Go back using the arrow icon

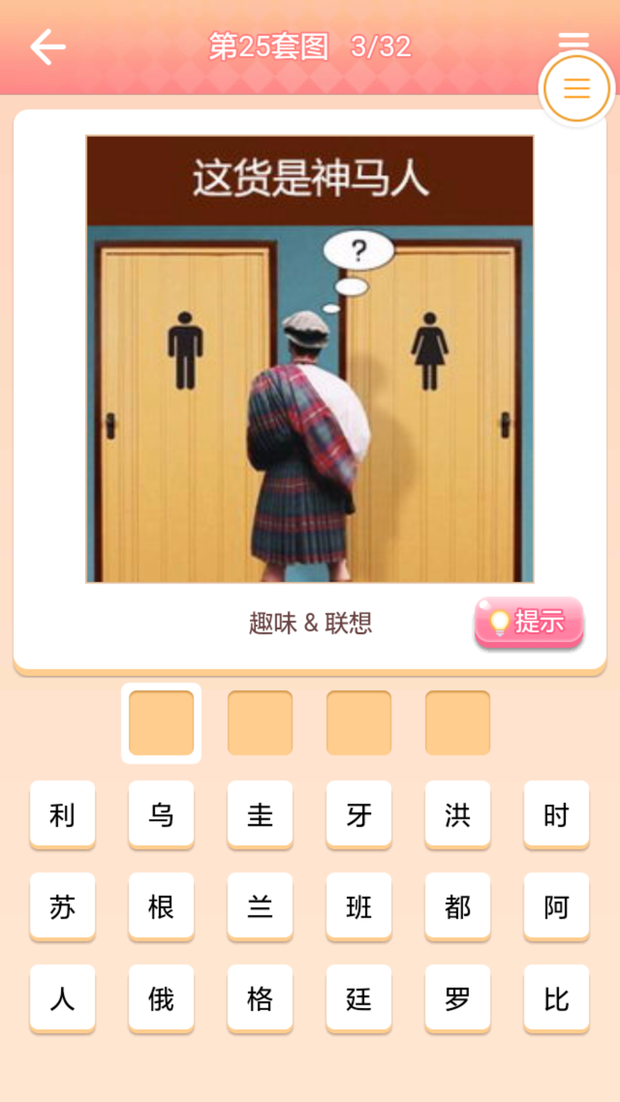(47, 47)
